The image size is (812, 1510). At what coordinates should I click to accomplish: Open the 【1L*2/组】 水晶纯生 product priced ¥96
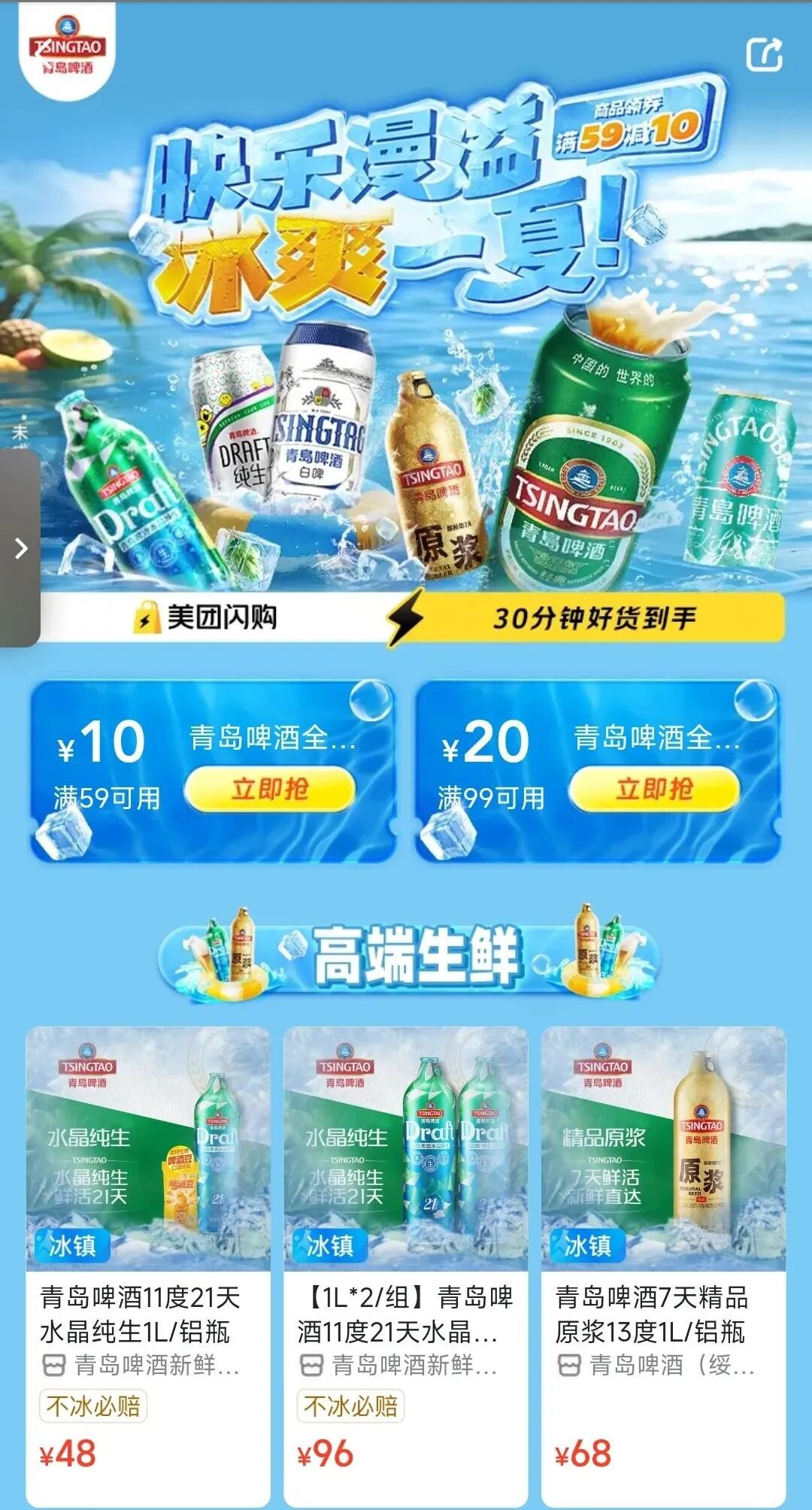point(406,1266)
